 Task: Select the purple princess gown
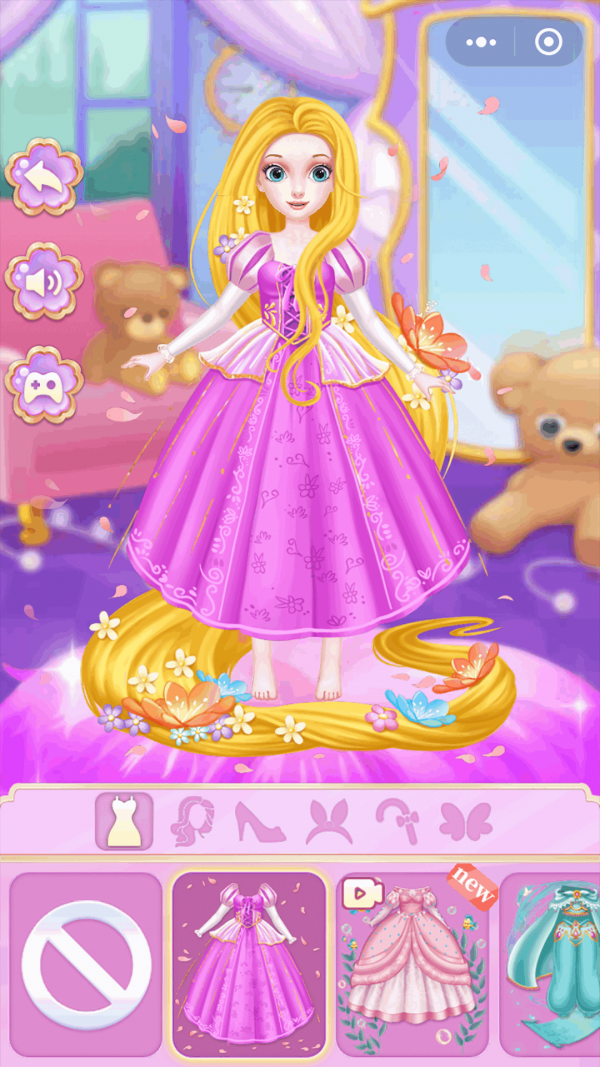point(250,963)
